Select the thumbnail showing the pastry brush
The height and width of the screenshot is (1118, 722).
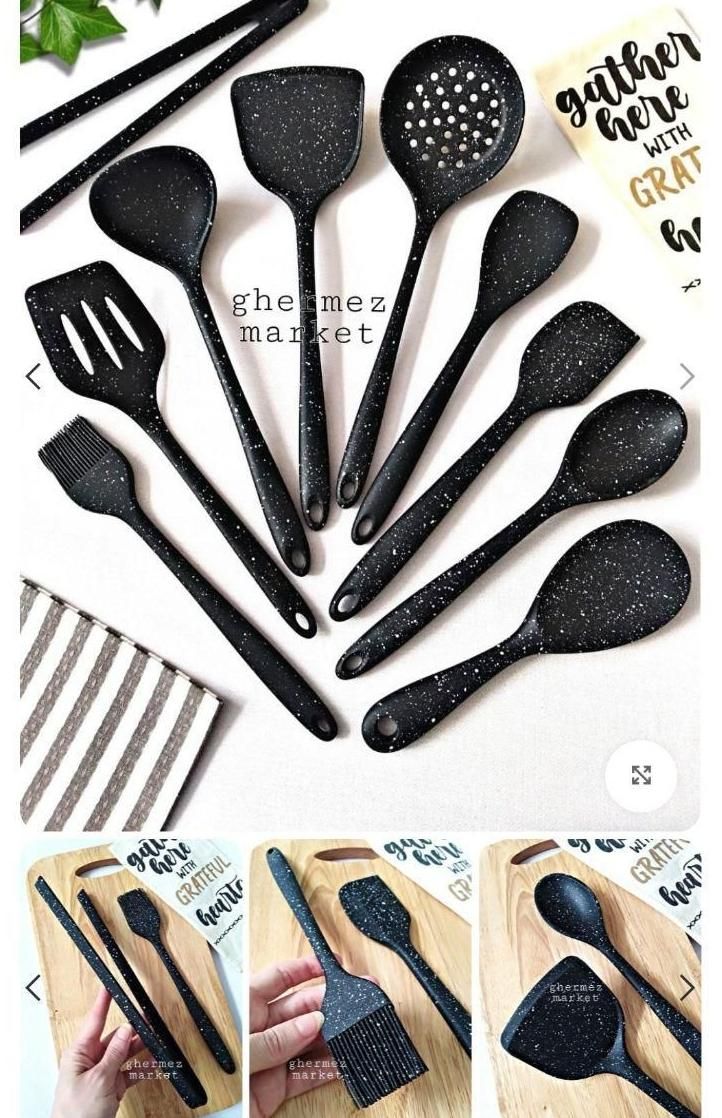coord(360,977)
